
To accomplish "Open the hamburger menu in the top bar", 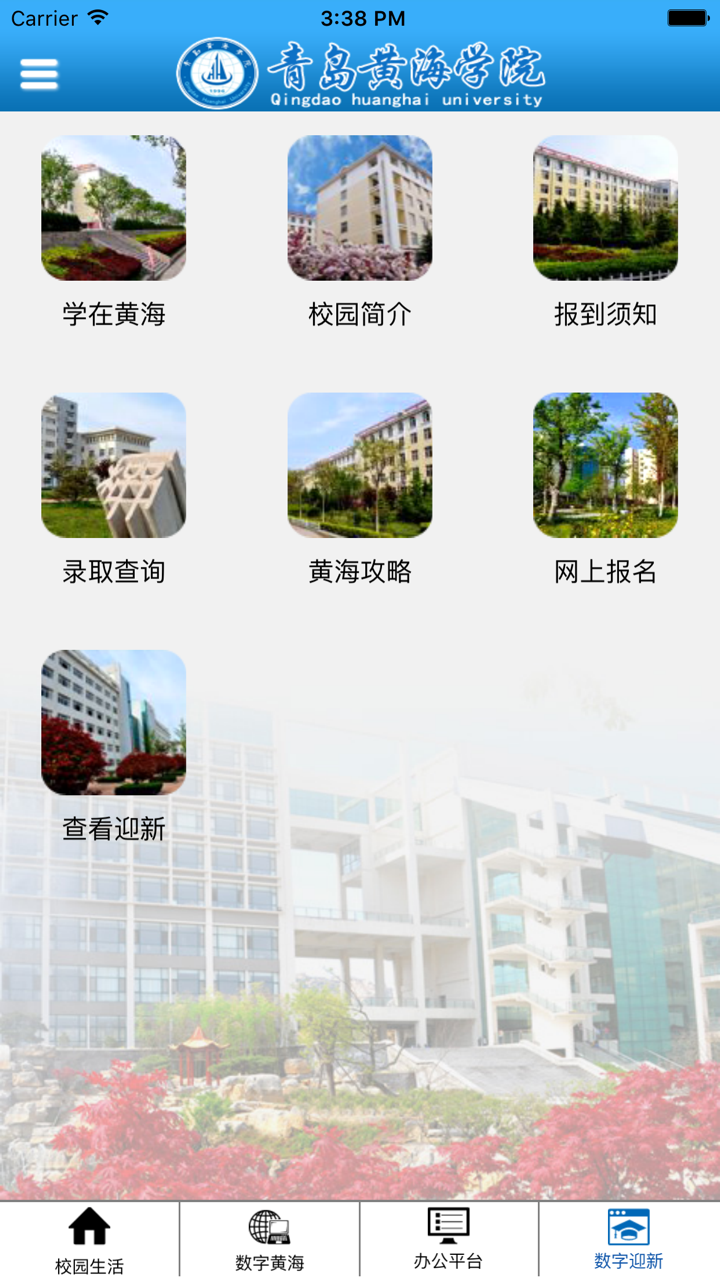I will pyautogui.click(x=38, y=73).
